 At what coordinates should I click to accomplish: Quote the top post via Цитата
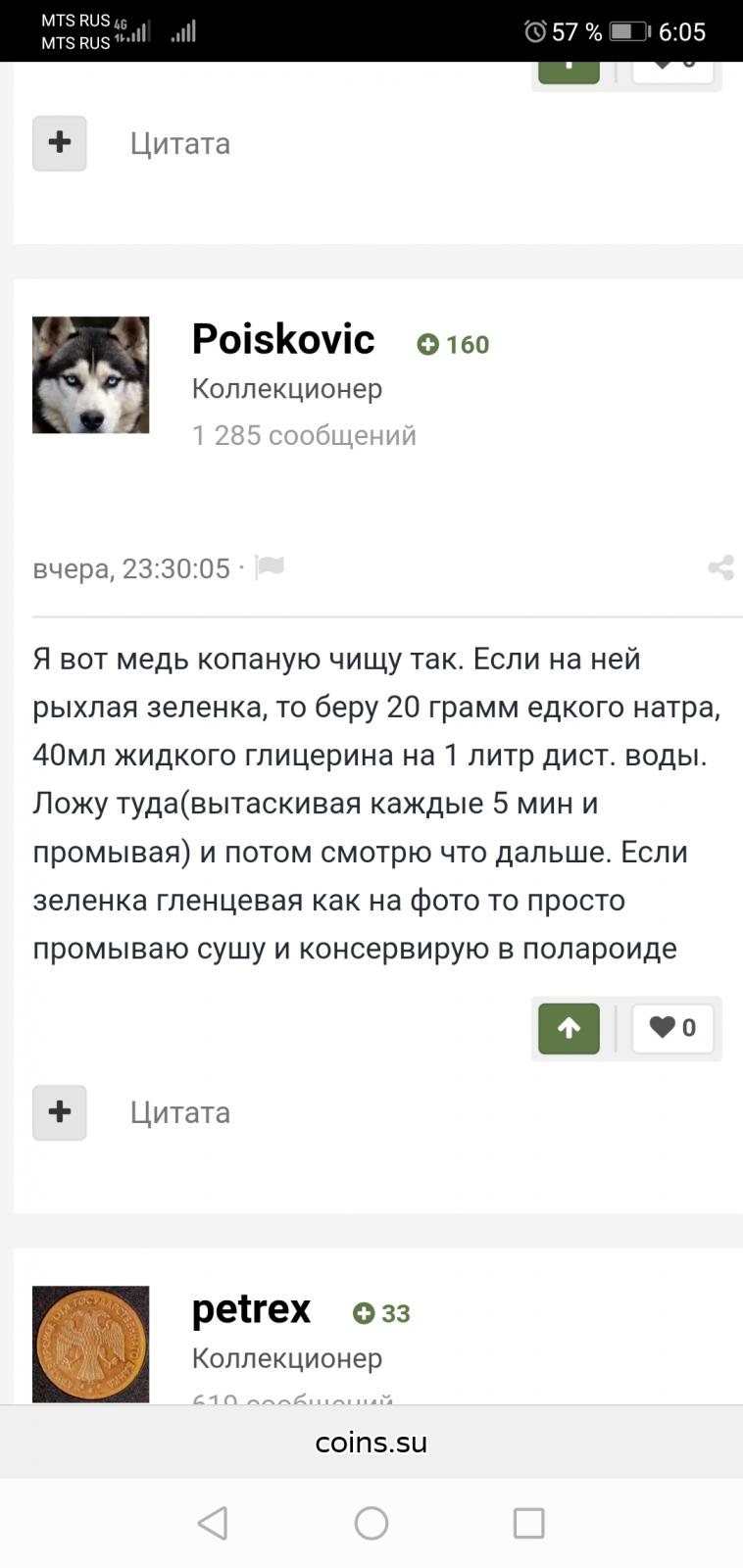click(180, 143)
